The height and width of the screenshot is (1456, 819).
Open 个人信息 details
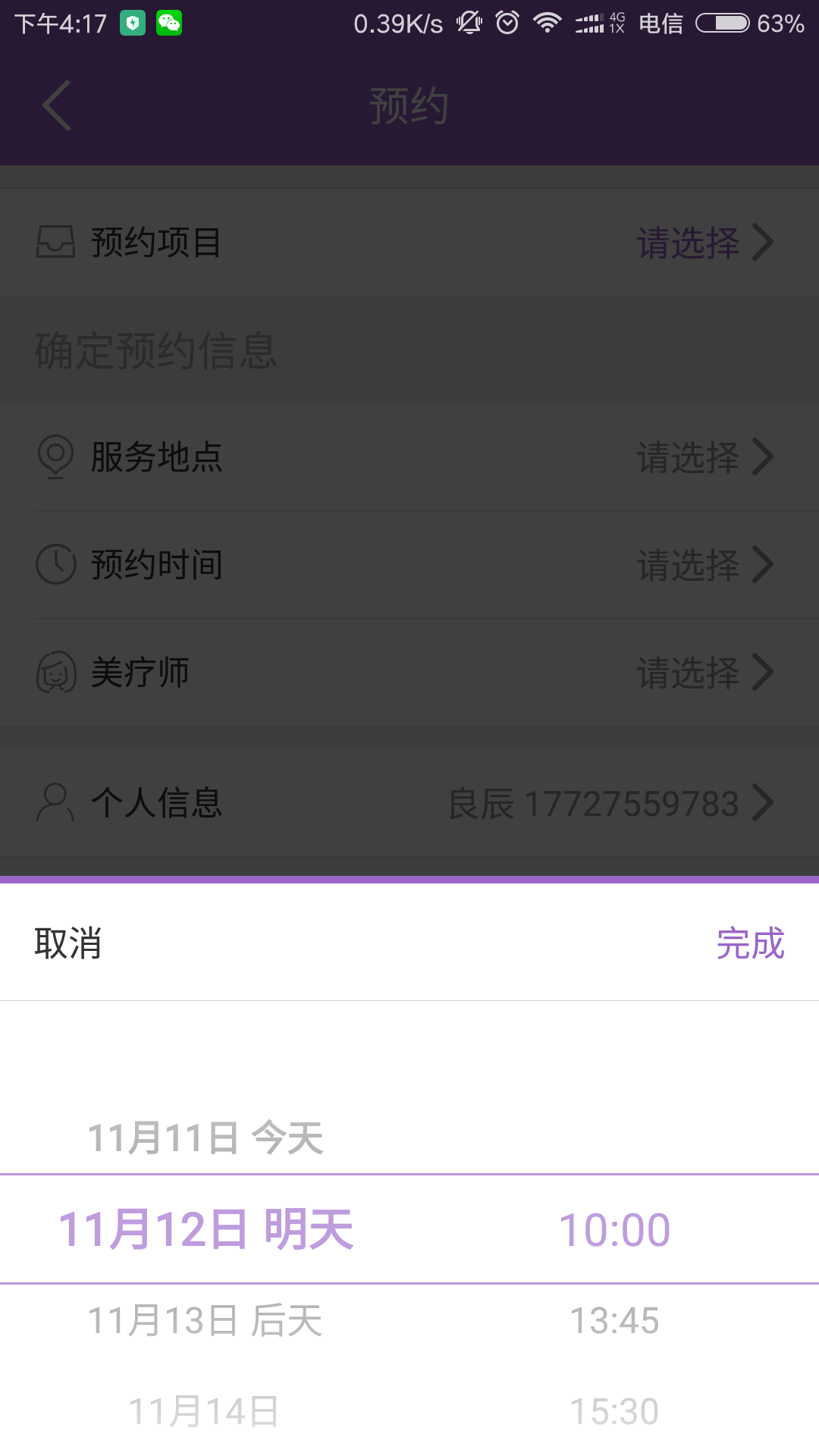point(409,802)
